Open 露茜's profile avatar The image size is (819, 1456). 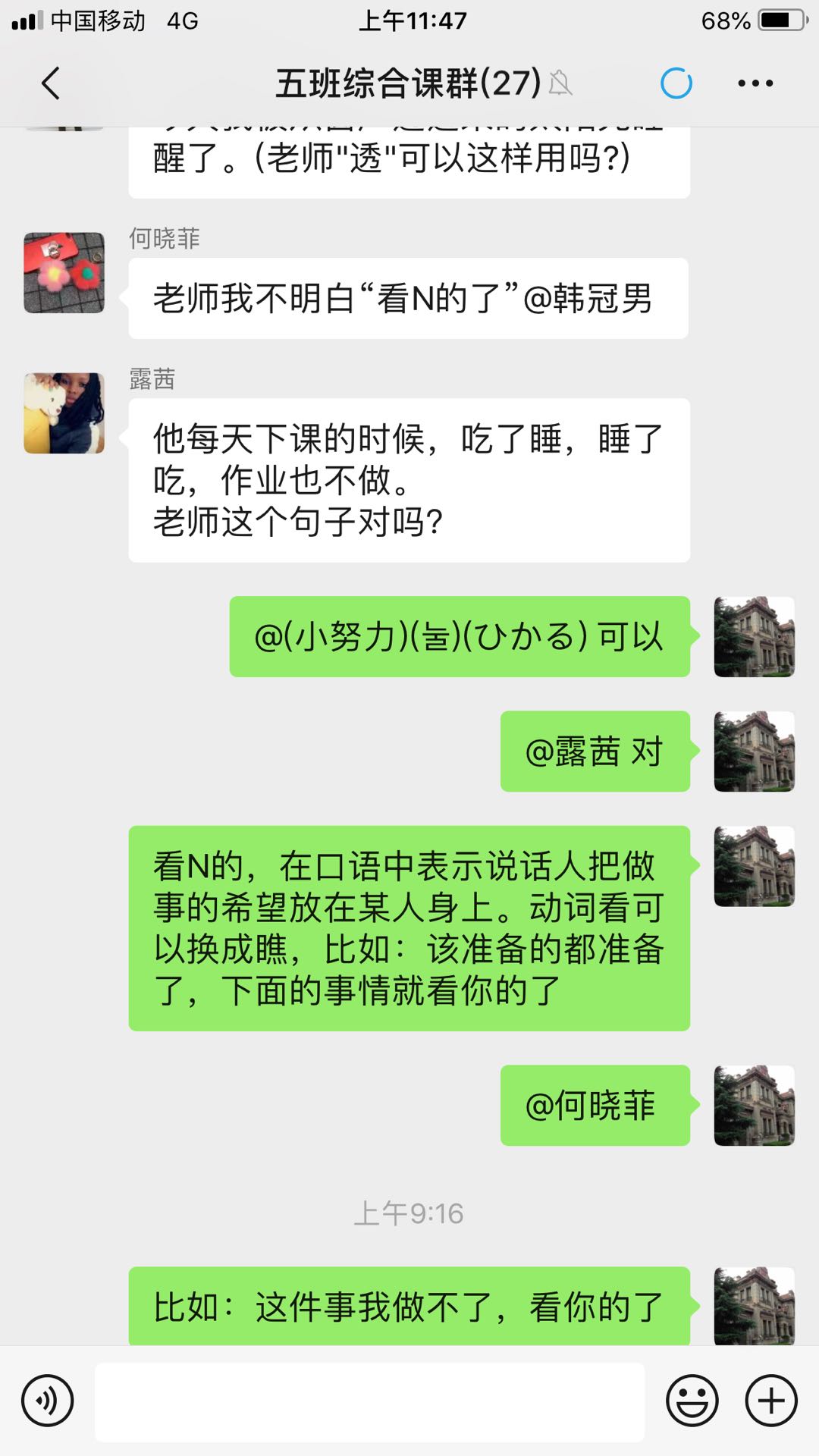point(64,413)
